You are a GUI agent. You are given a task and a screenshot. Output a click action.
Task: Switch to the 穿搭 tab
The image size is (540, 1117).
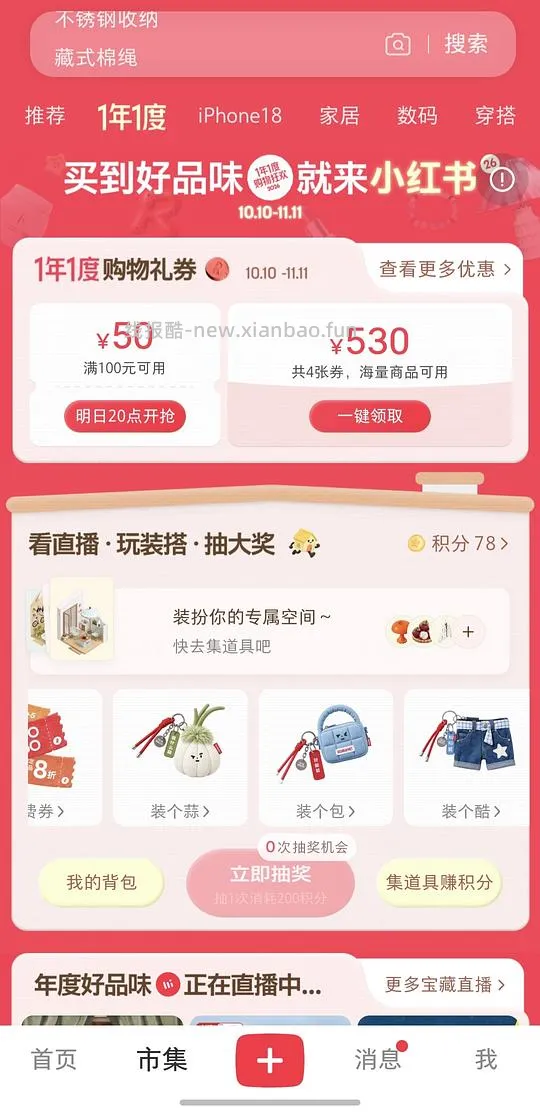tap(495, 115)
